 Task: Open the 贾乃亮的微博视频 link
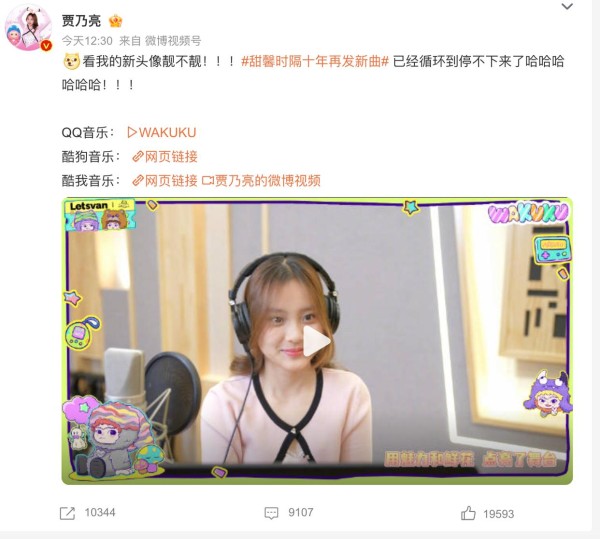coord(262,180)
